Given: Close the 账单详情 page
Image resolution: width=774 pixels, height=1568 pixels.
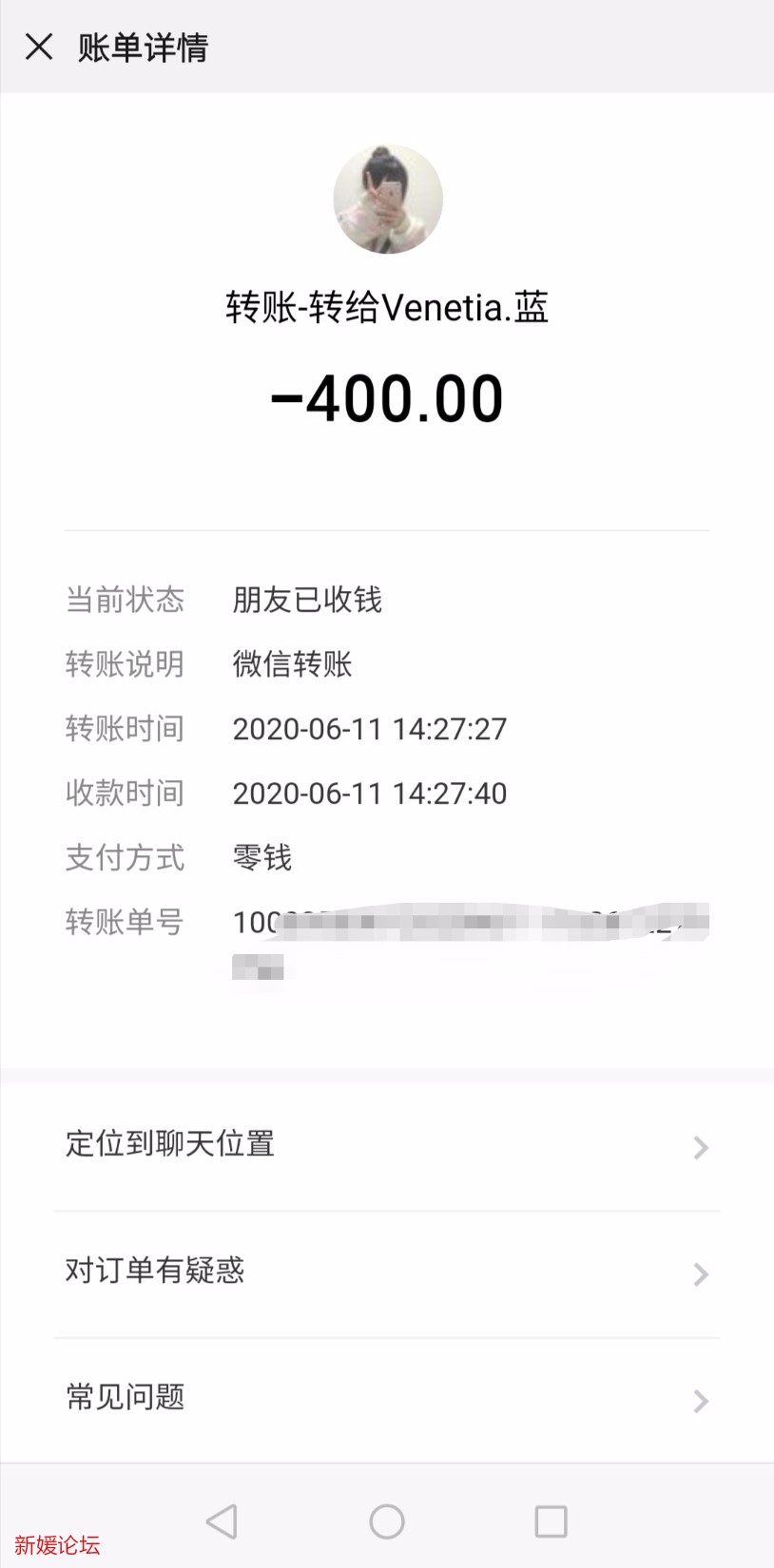Looking at the screenshot, I should 39,47.
